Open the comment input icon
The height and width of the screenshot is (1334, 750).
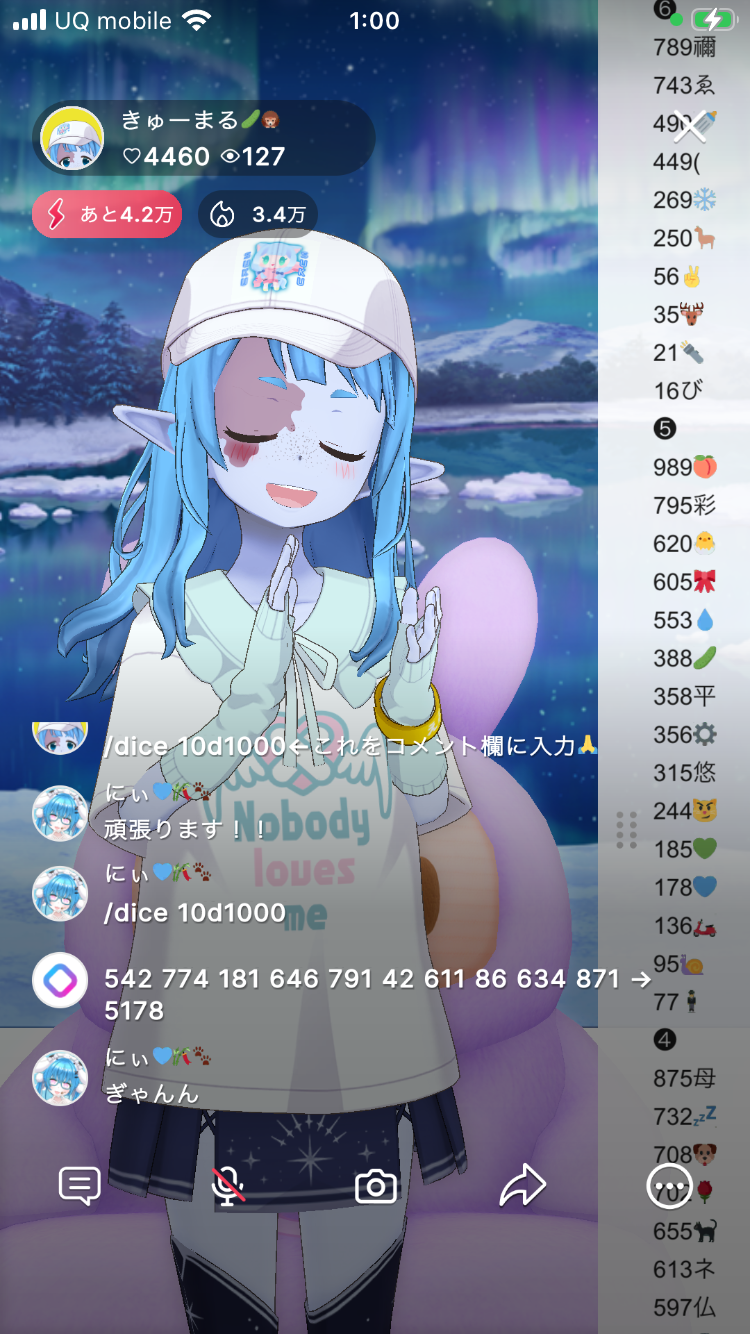(x=79, y=1186)
